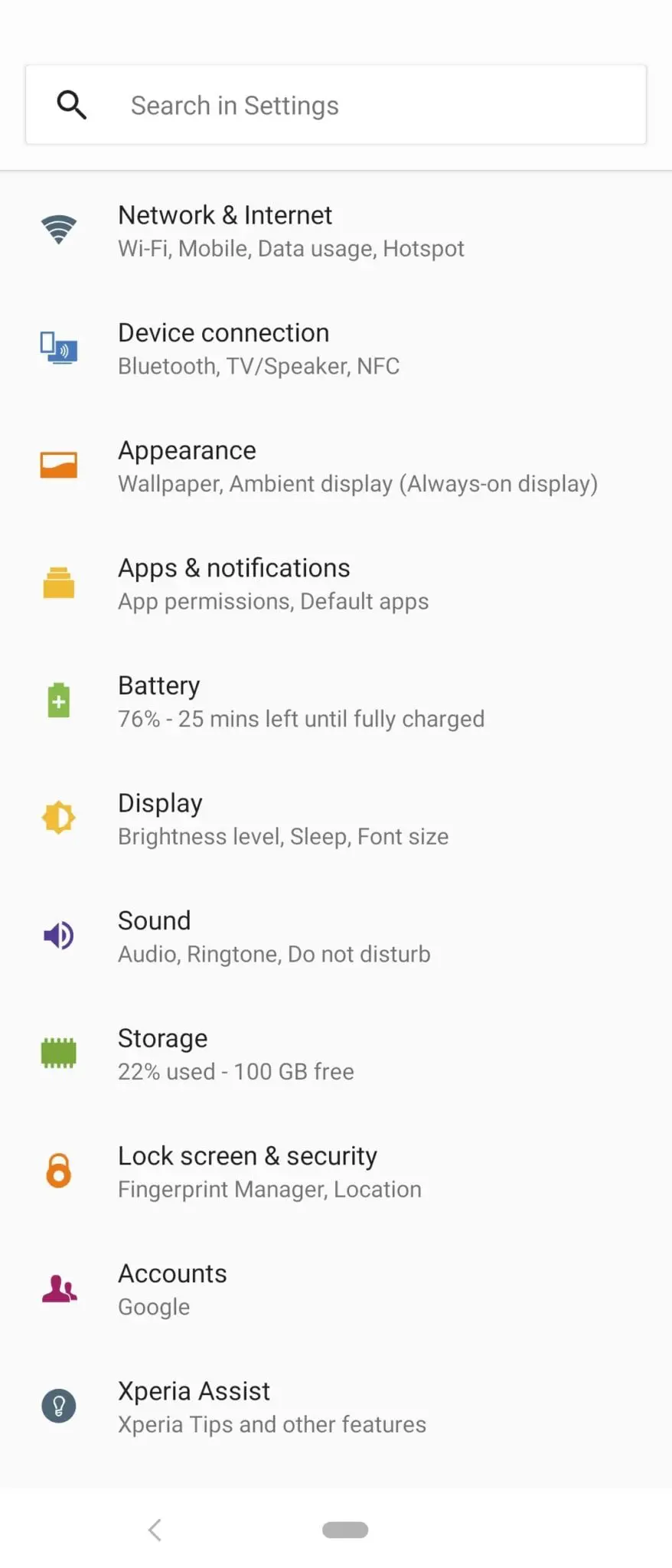
Task: Tap the system back arrow
Action: pyautogui.click(x=155, y=1530)
